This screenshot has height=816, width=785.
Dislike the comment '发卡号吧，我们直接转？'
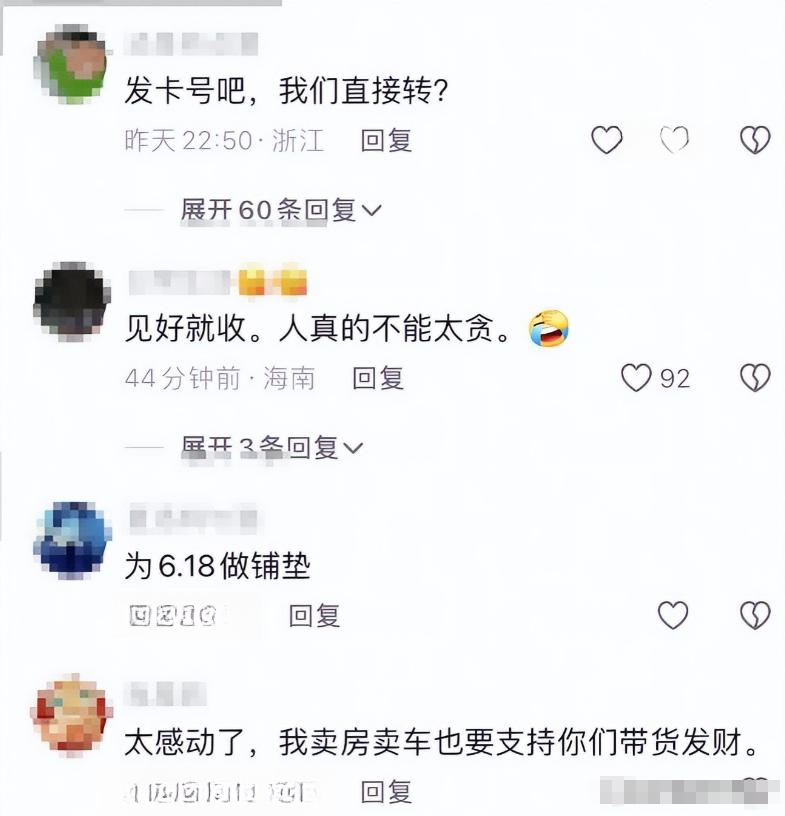click(755, 141)
